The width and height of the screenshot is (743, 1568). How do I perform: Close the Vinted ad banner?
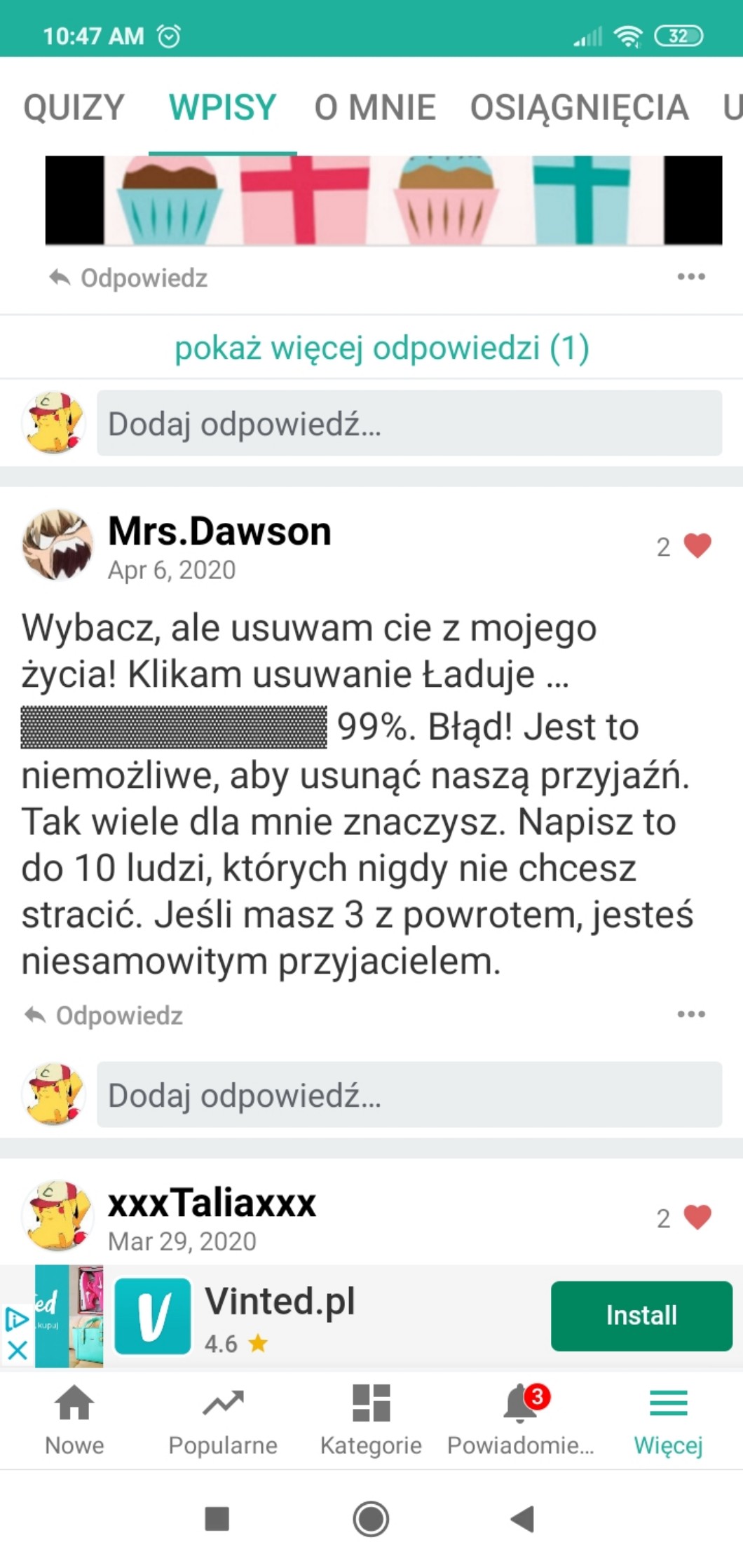click(18, 1350)
